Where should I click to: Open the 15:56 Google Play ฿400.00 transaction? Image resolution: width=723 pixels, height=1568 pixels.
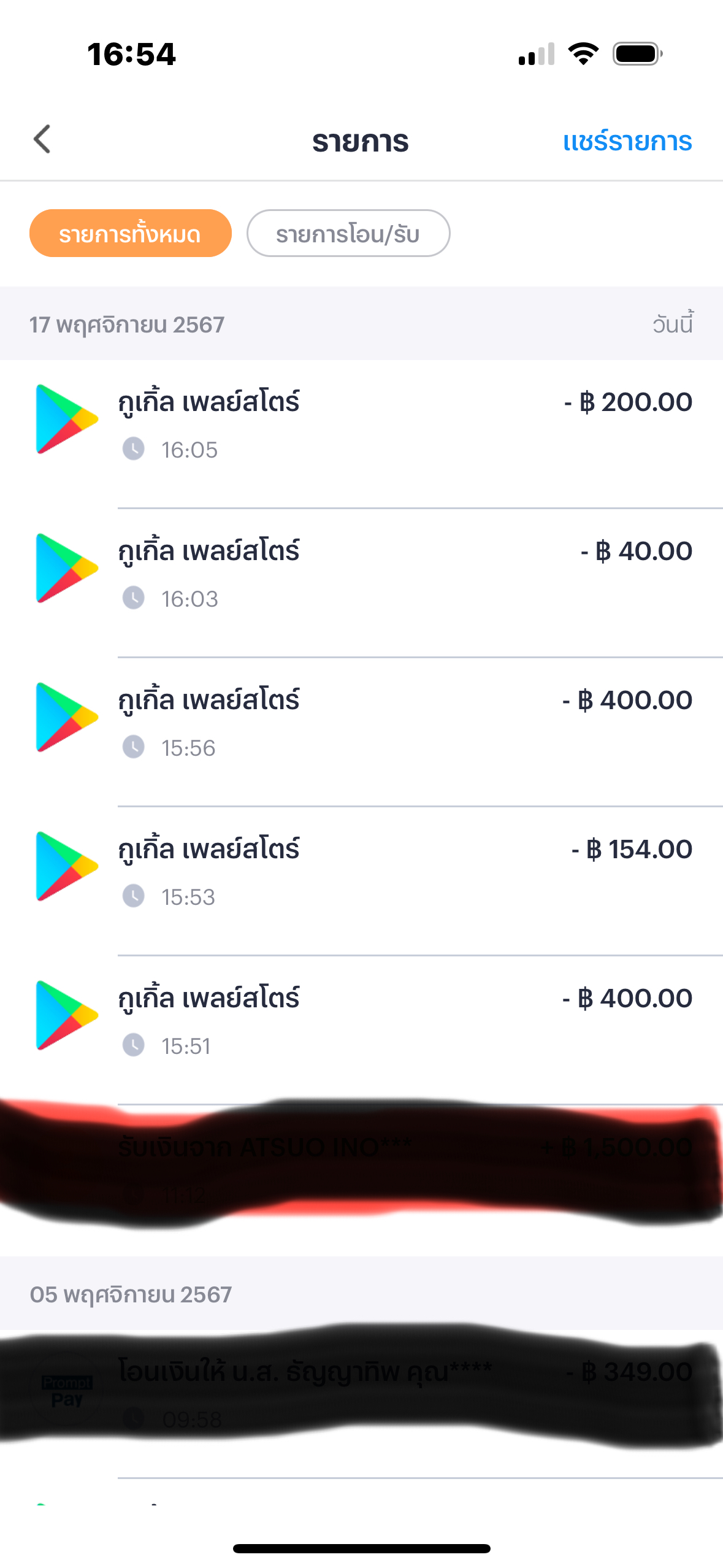362,732
